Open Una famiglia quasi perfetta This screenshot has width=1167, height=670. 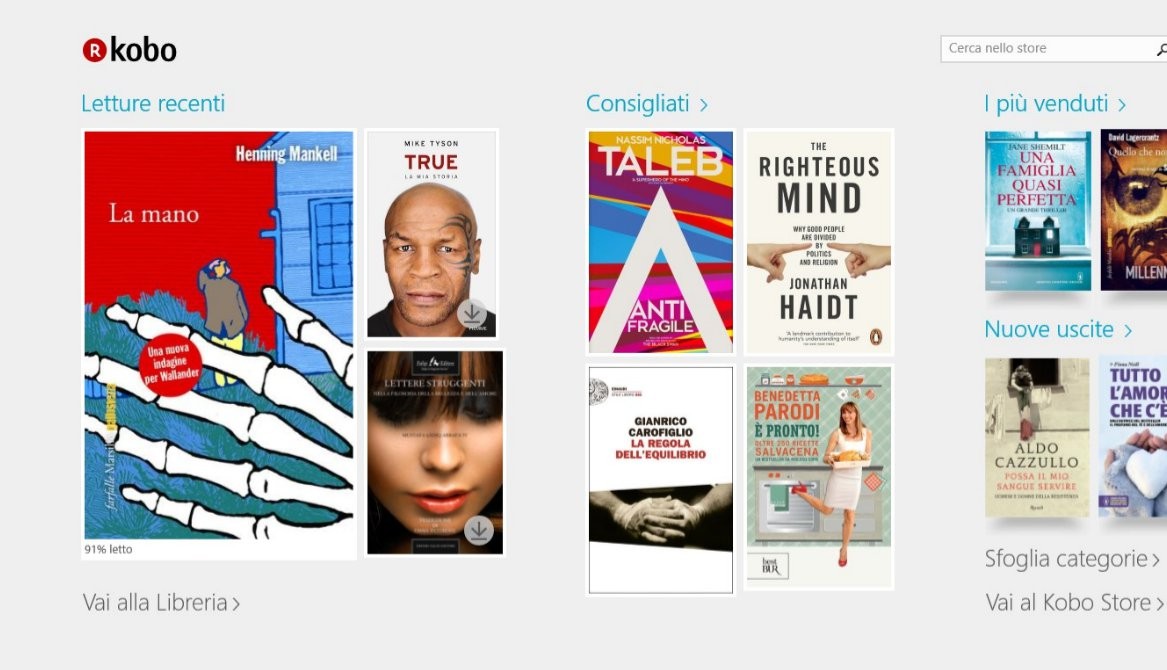tap(1037, 210)
